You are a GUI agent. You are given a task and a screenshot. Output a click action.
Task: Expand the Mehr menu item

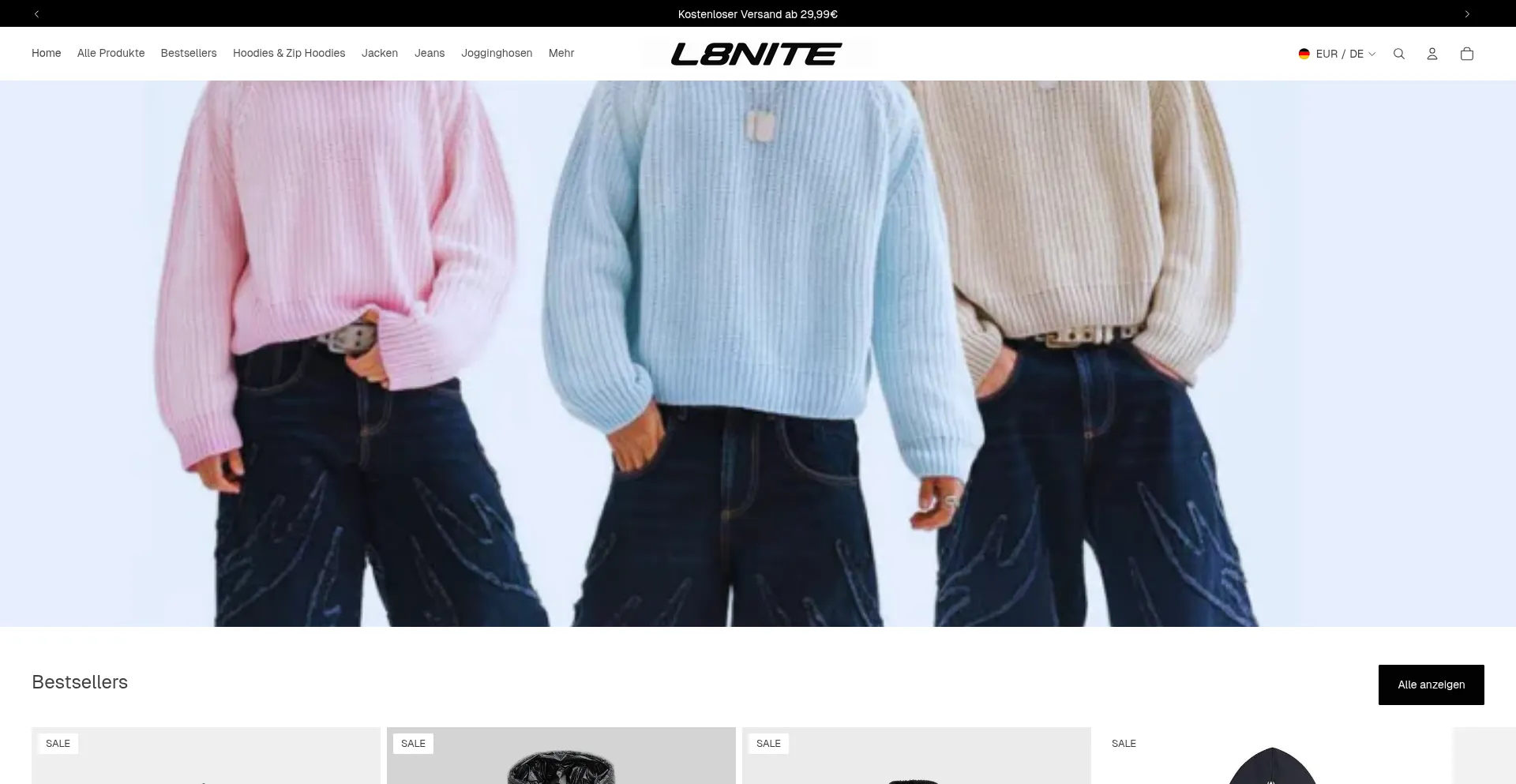(561, 53)
